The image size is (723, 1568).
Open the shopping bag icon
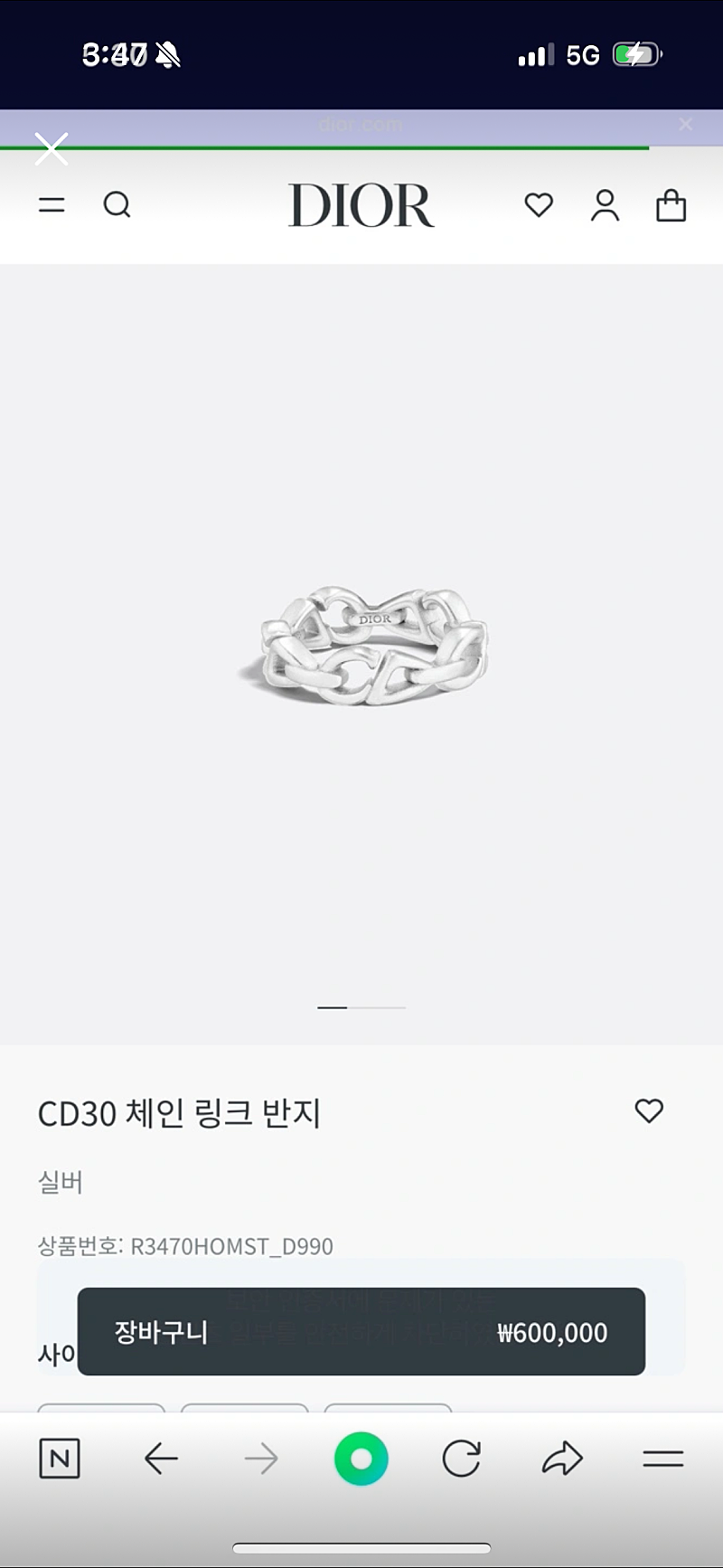coord(671,205)
